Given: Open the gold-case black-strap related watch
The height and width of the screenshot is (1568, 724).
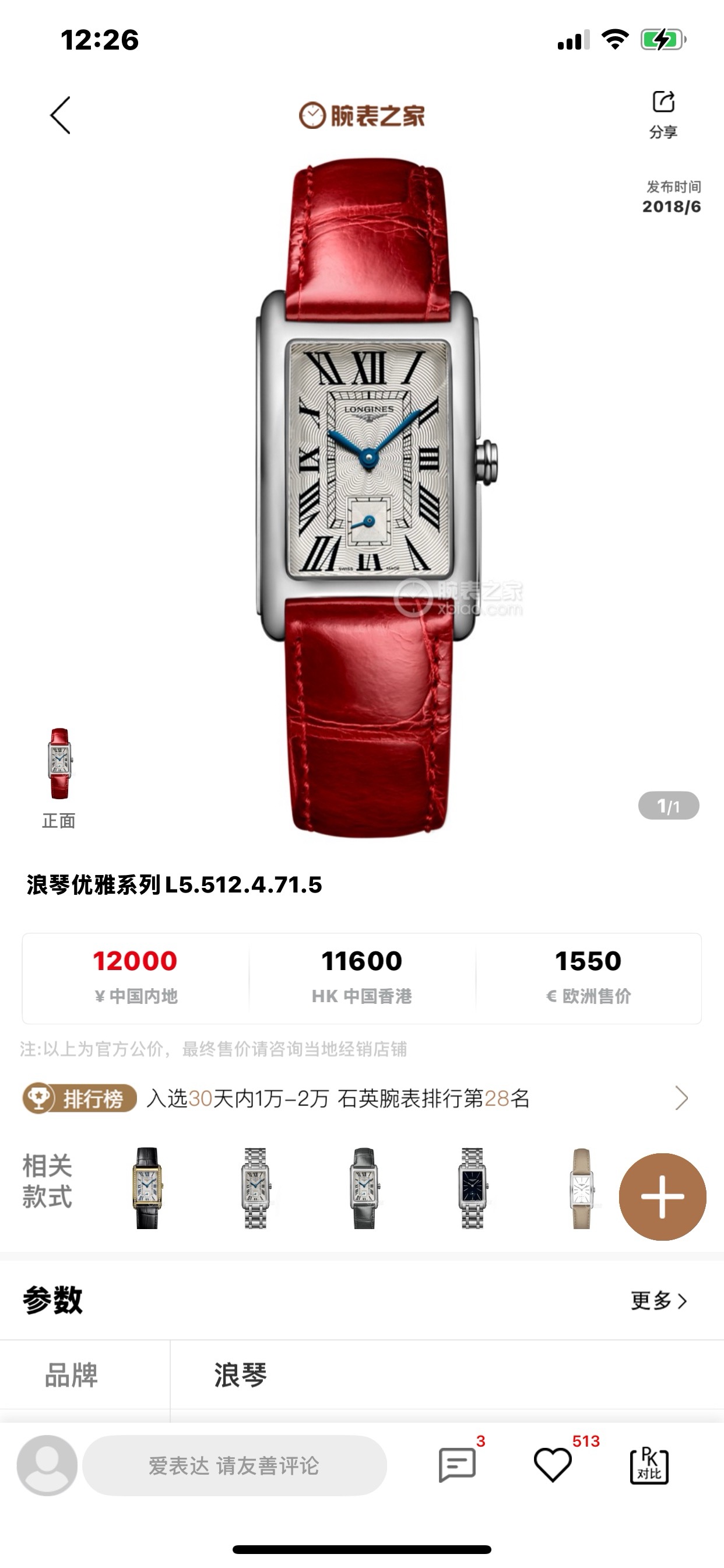Looking at the screenshot, I should pyautogui.click(x=147, y=1188).
